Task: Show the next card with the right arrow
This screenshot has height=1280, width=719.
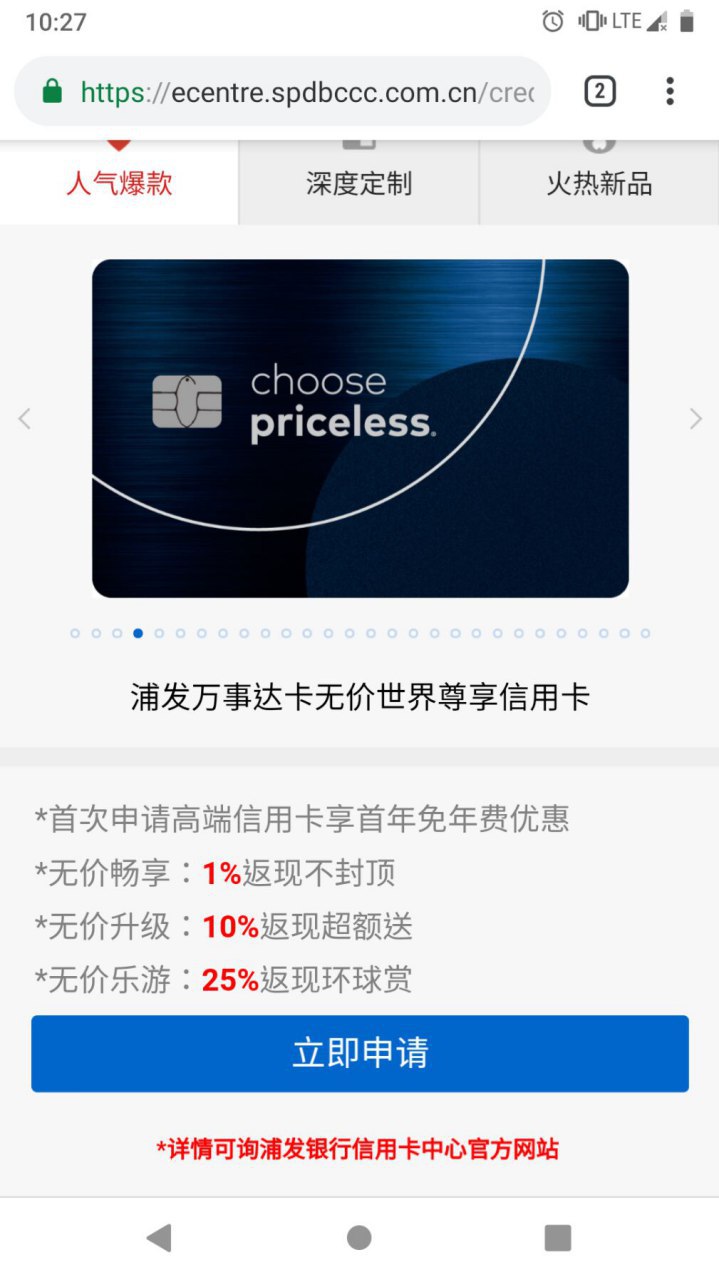Action: [x=695, y=419]
